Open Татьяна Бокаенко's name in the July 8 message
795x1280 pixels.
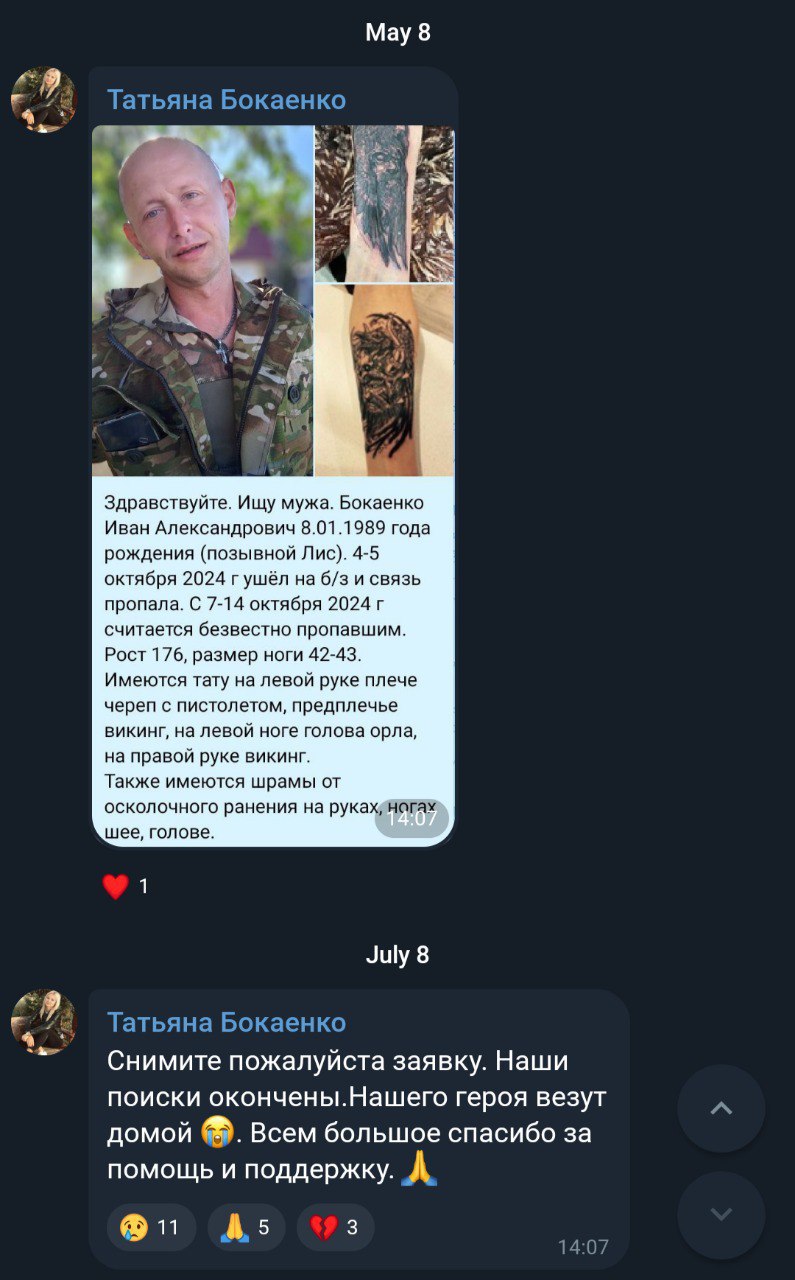[226, 1022]
